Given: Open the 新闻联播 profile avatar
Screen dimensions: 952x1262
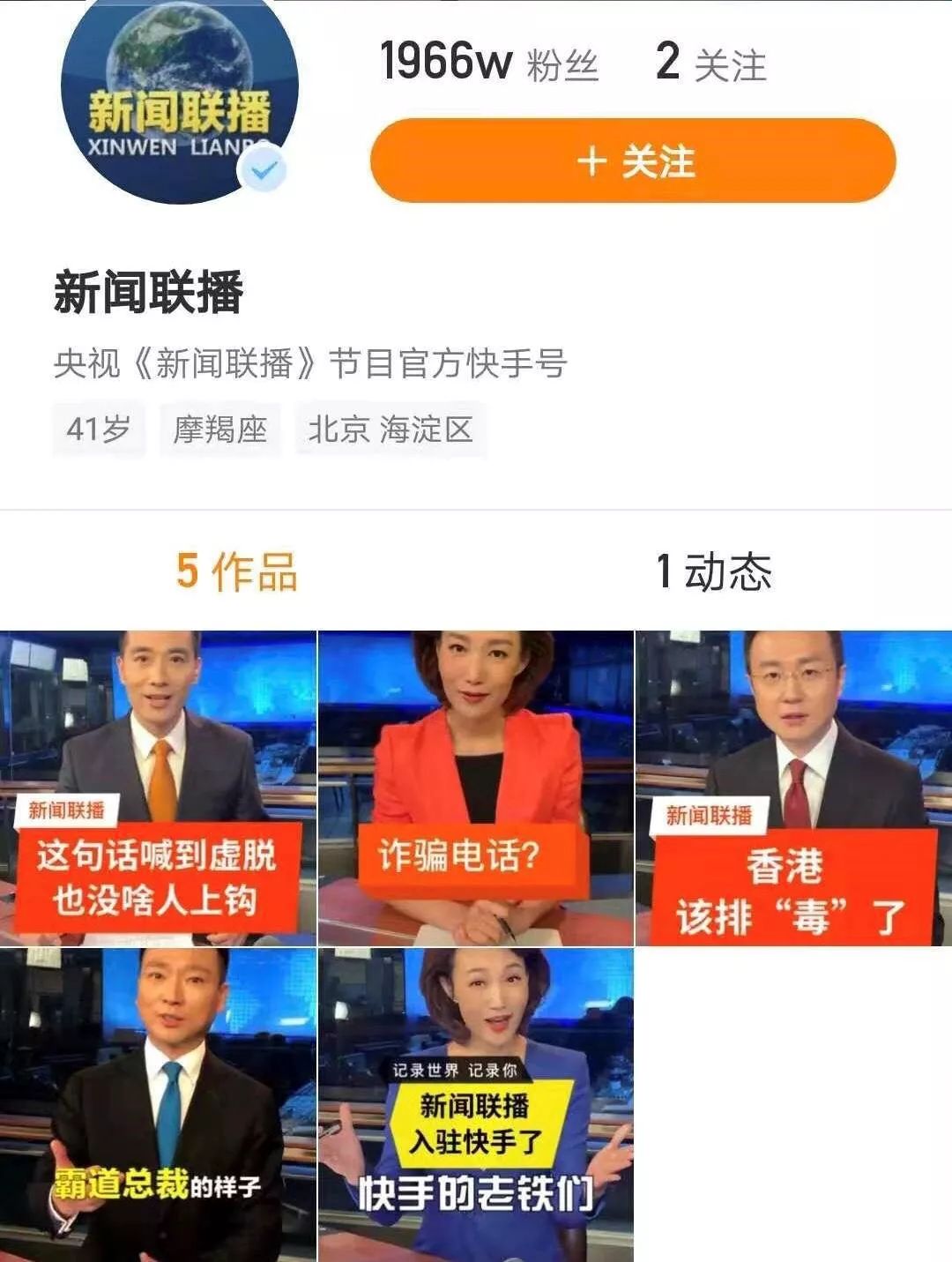Looking at the screenshot, I should [x=179, y=99].
